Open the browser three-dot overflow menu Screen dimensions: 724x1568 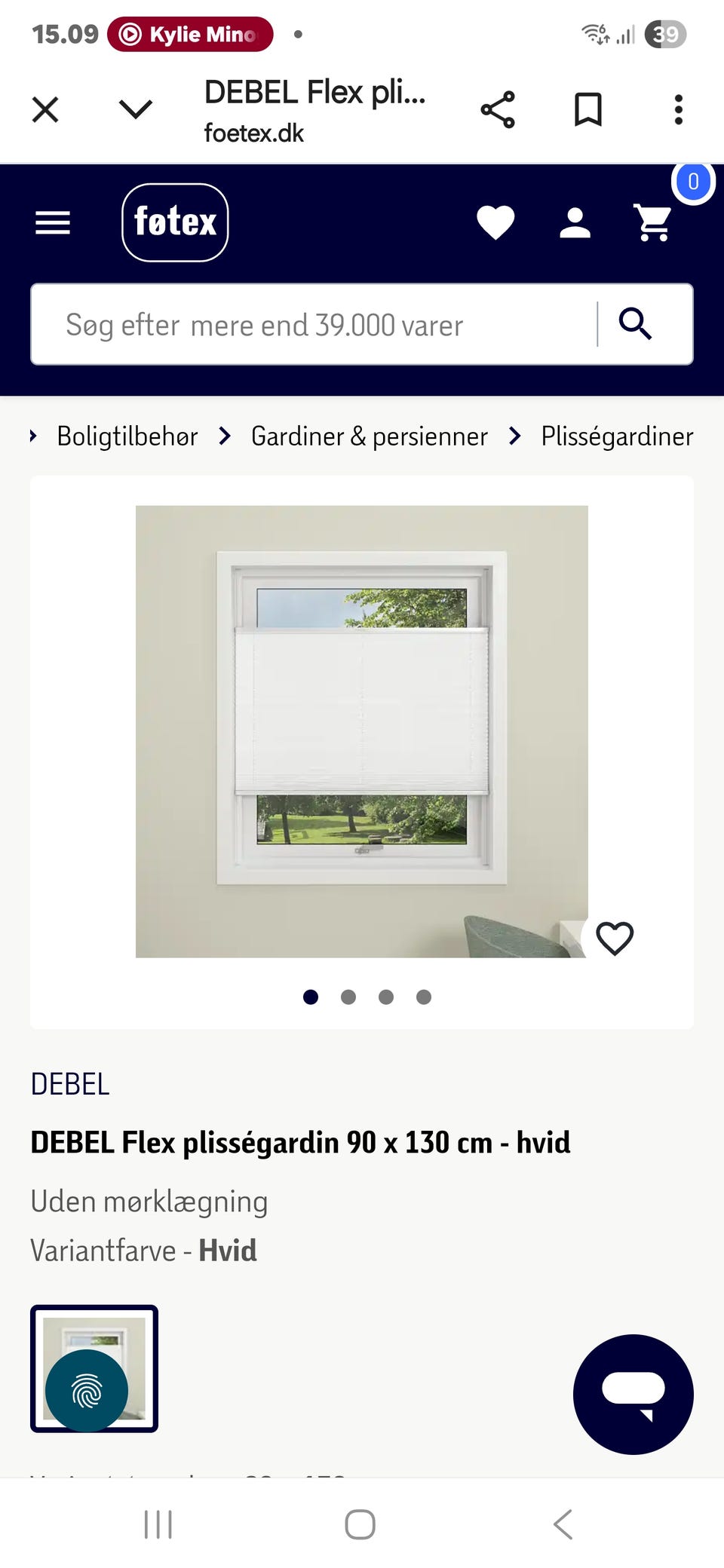point(678,108)
